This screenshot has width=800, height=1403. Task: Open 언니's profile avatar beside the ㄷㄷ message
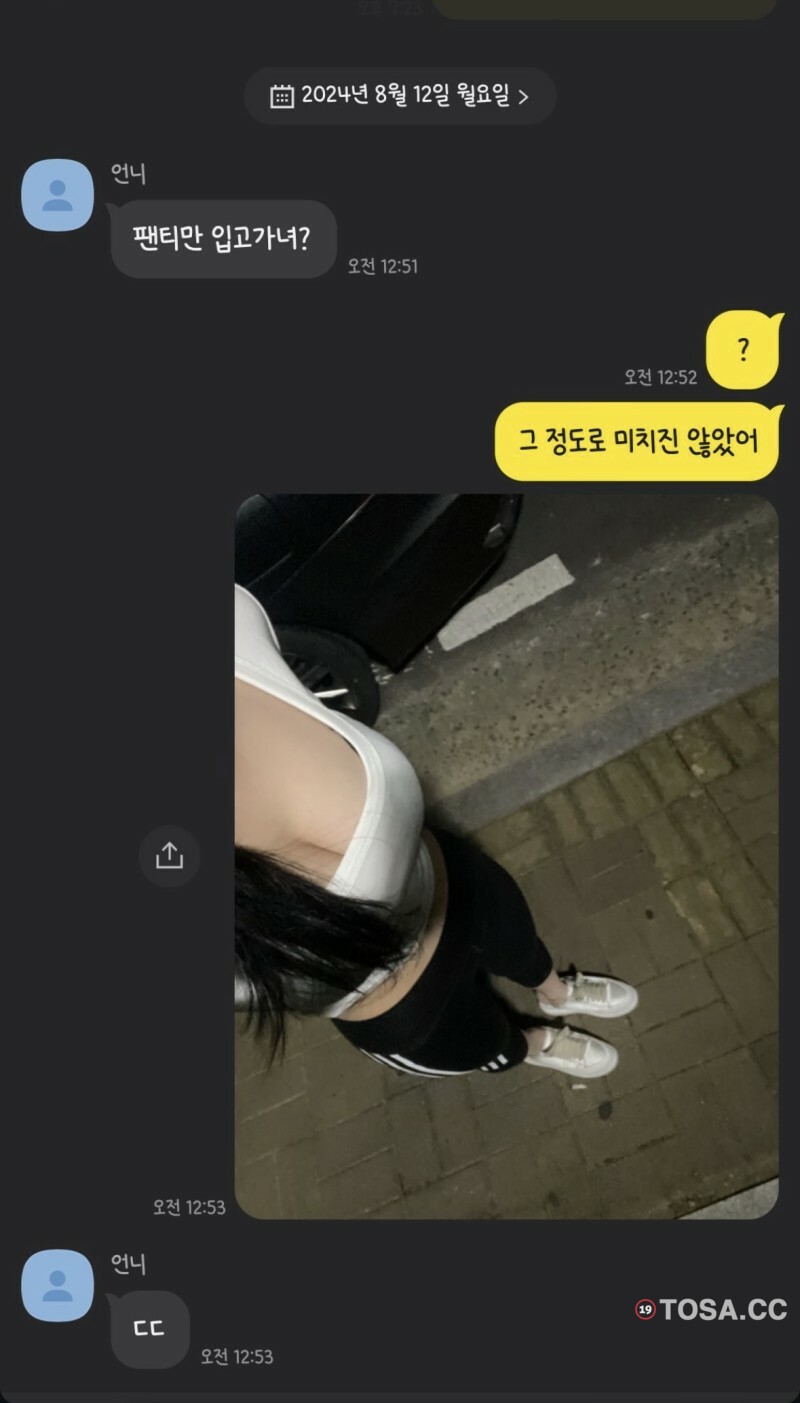pos(58,1285)
